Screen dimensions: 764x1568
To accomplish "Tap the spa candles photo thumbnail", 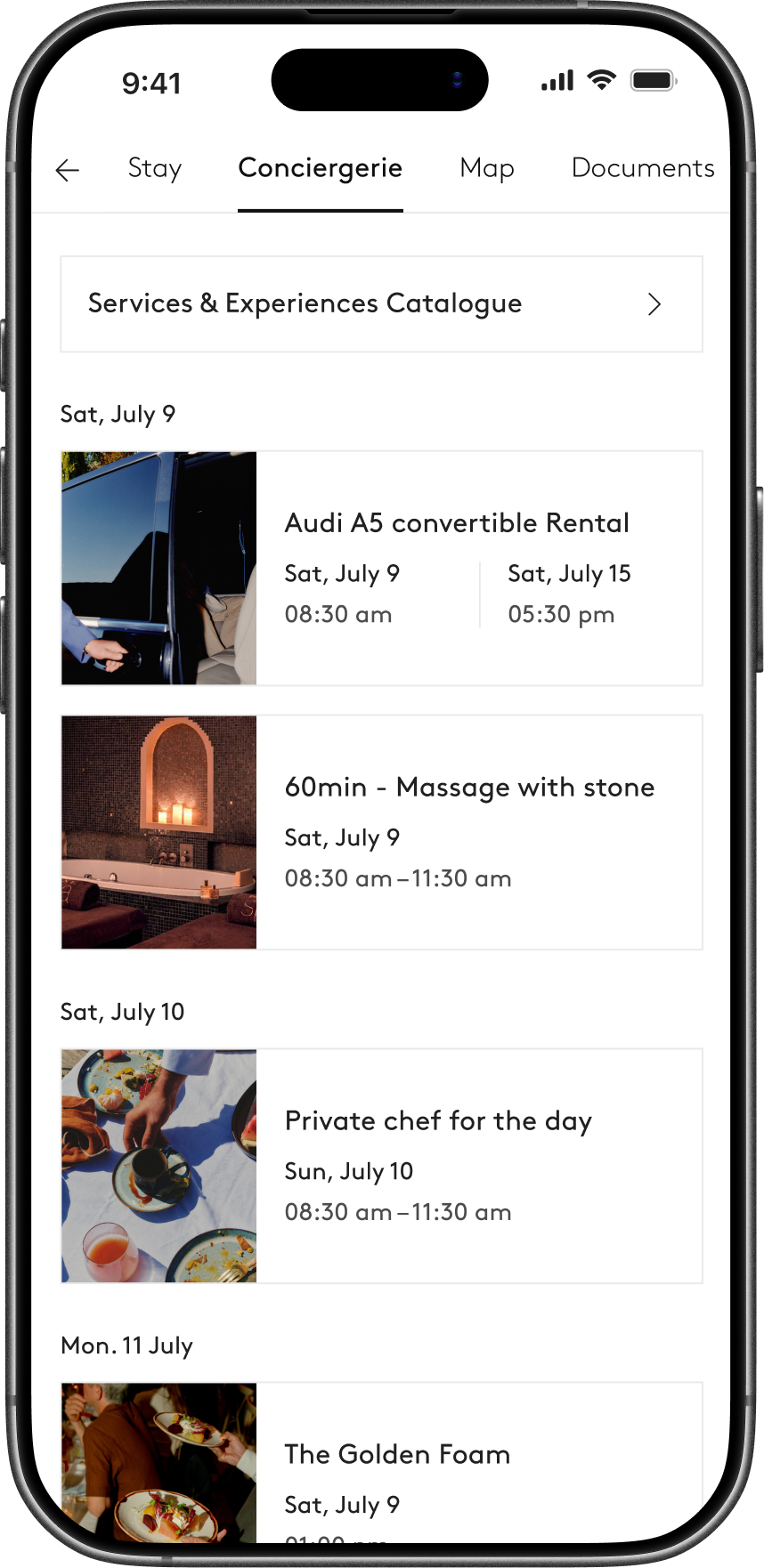I will coord(158,831).
